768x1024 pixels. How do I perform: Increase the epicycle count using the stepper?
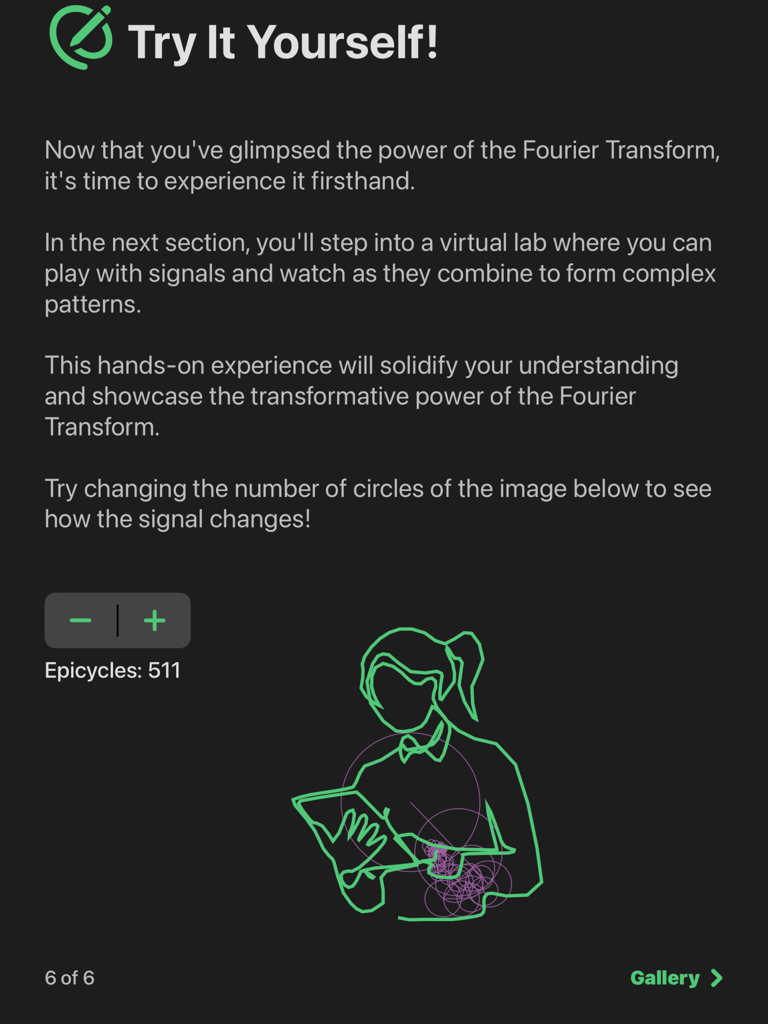(x=155, y=620)
